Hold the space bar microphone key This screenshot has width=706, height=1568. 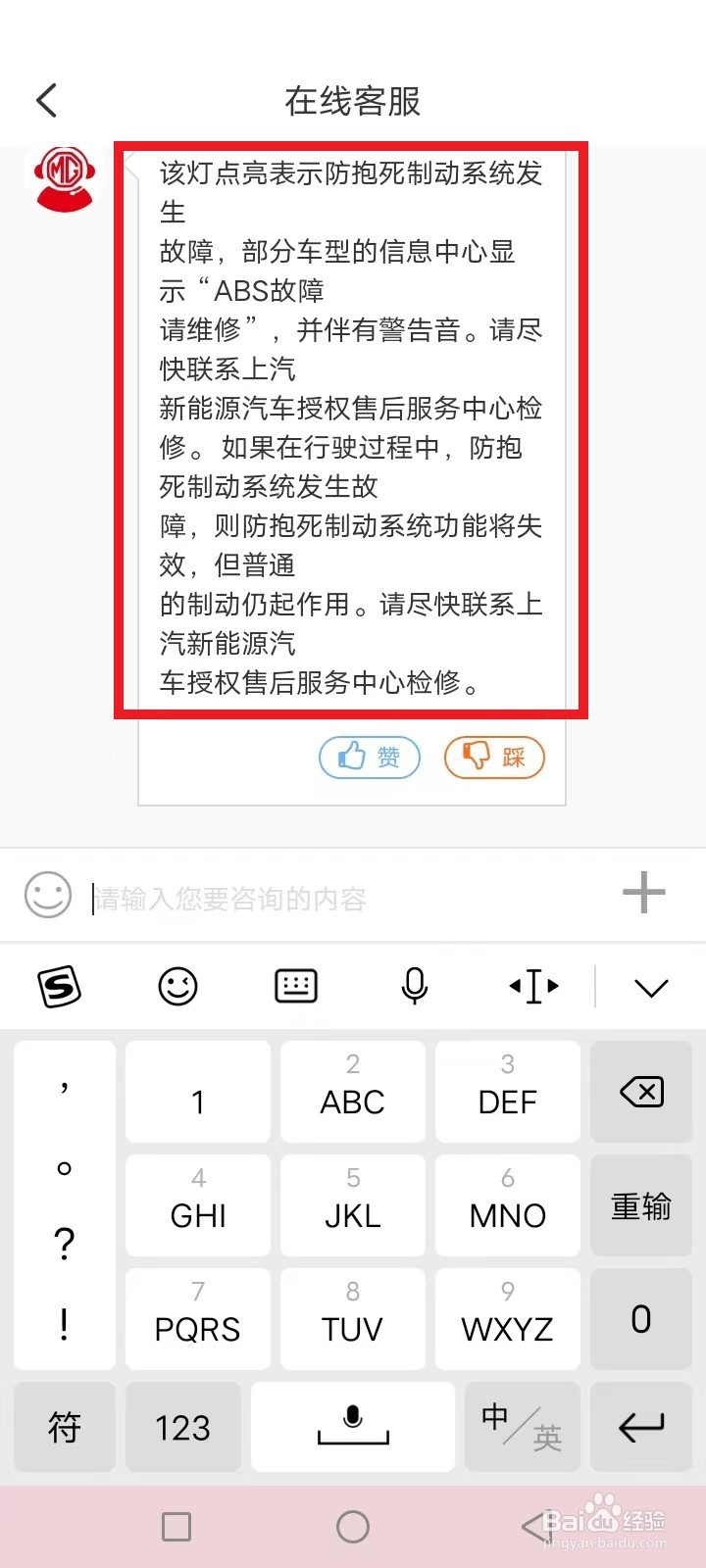[x=352, y=1427]
